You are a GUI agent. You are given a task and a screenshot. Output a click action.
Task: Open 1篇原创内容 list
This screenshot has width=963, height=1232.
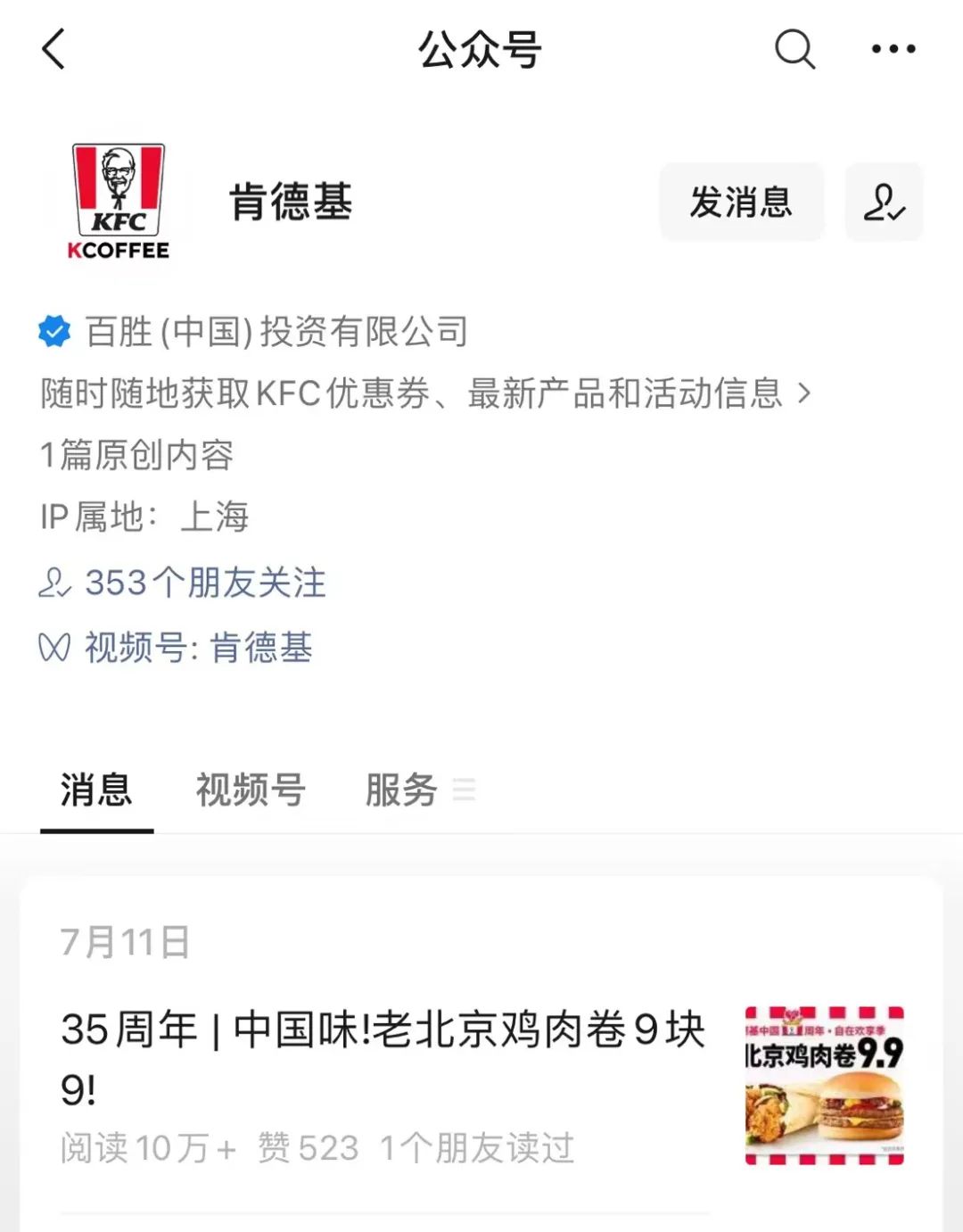click(137, 455)
